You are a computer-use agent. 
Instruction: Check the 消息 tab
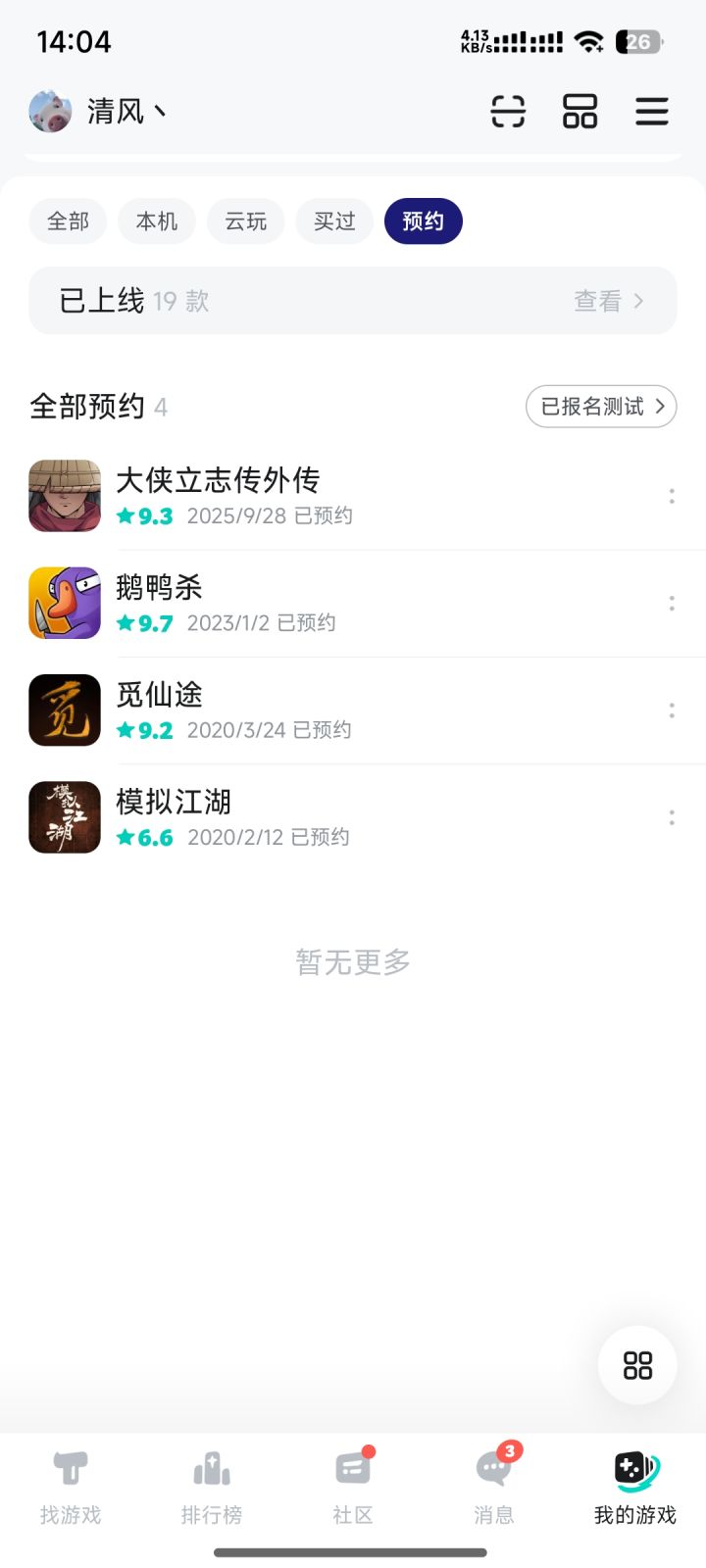tap(494, 1487)
